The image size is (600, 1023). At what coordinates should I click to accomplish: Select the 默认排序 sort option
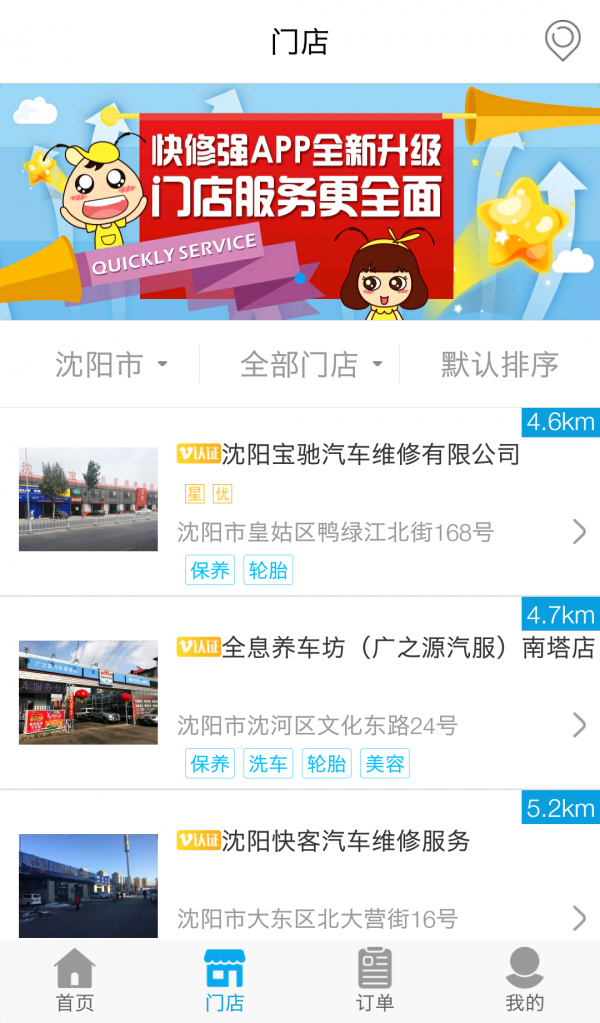pos(500,365)
